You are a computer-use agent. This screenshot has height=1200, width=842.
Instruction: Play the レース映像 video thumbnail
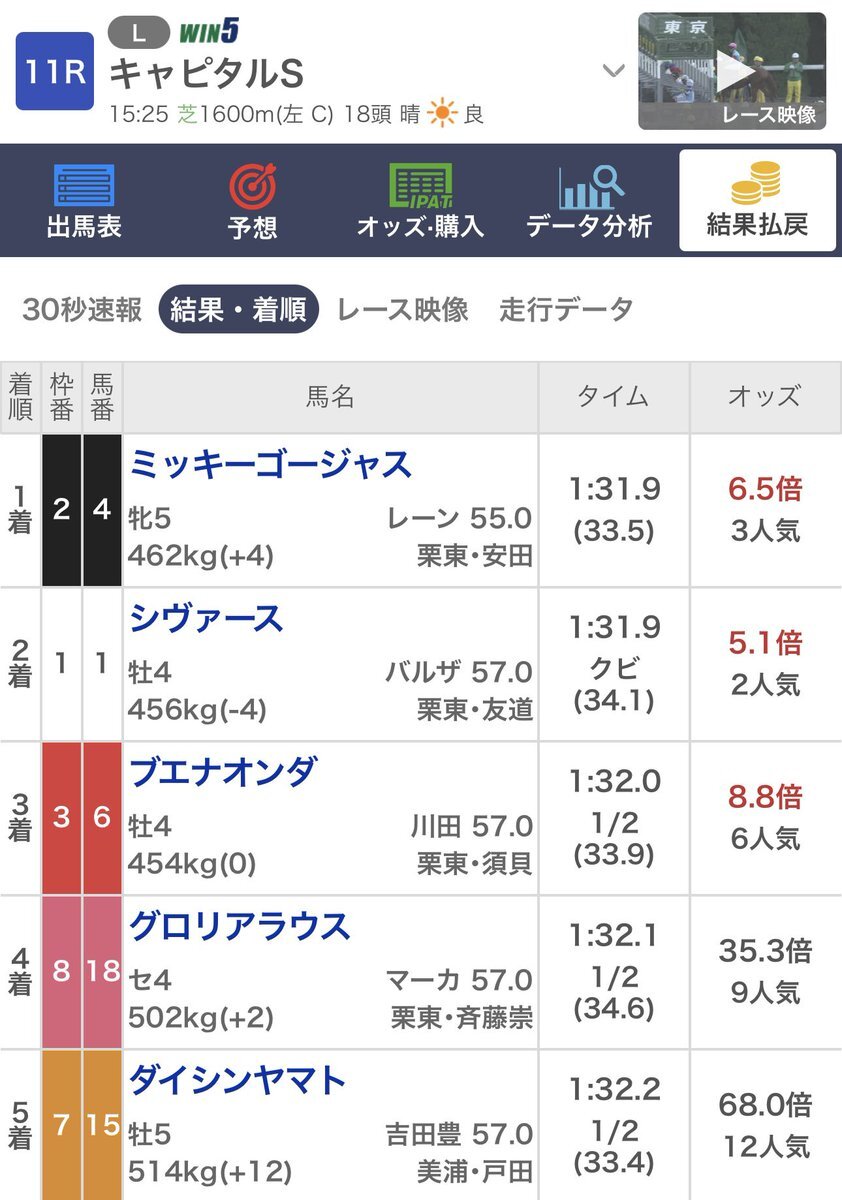732,71
